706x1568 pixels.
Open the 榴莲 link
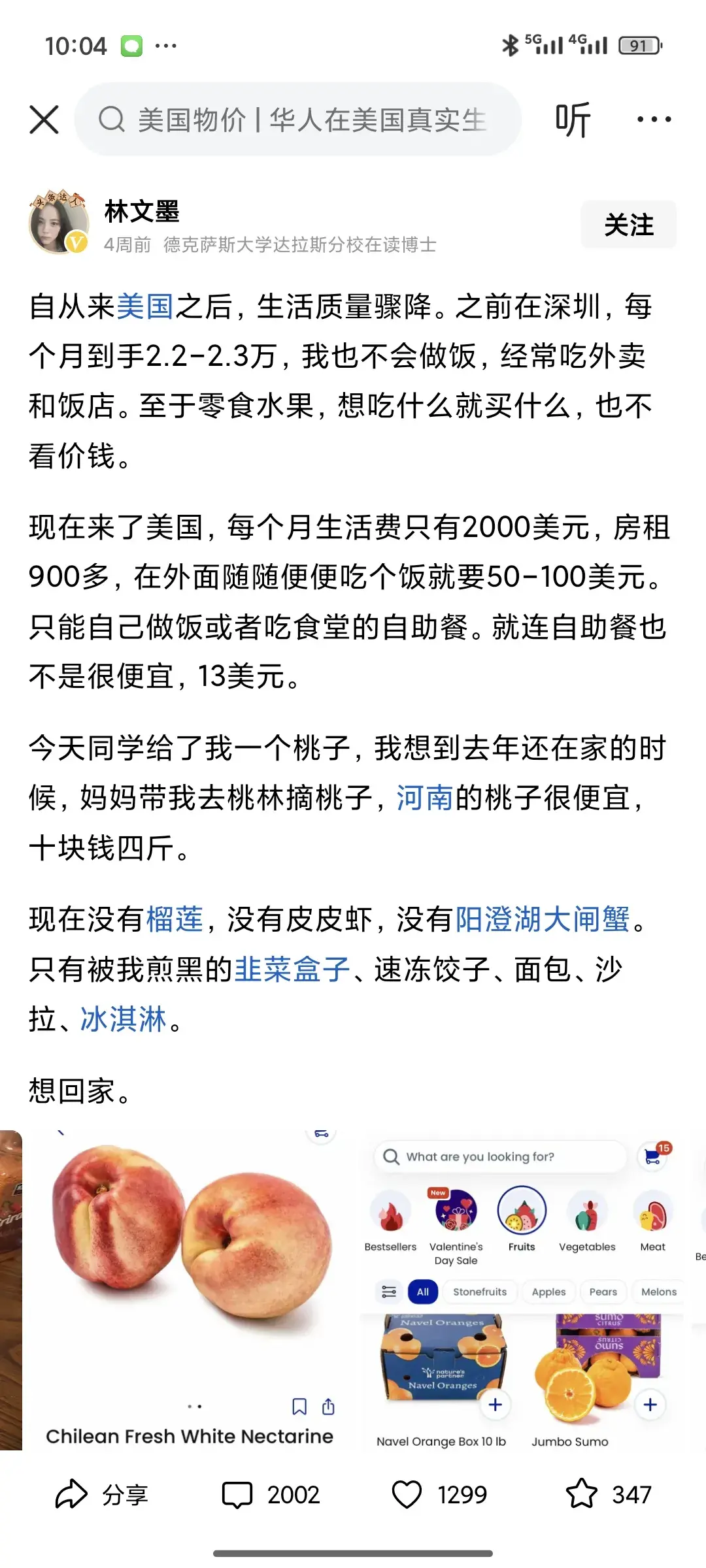175,919
